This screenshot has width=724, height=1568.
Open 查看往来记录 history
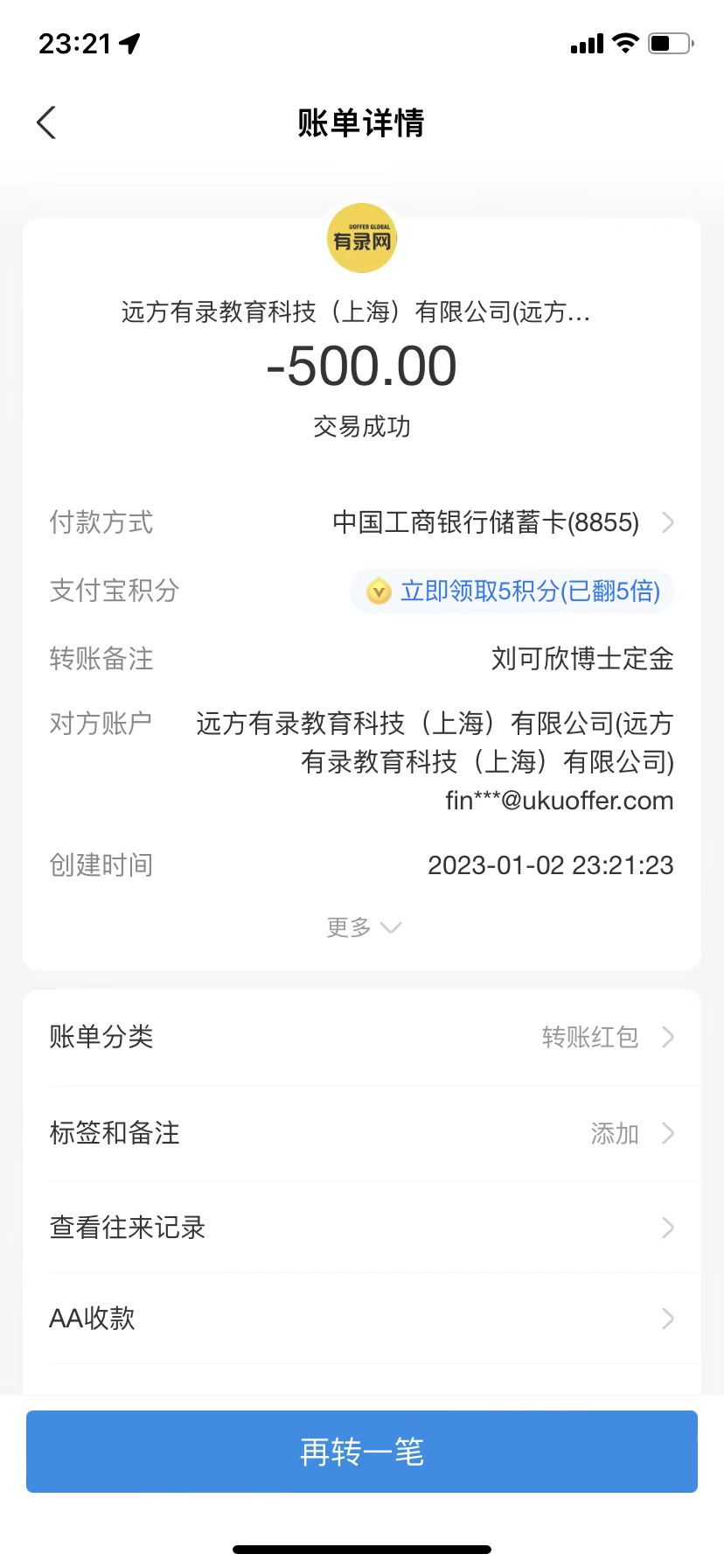tap(362, 1228)
